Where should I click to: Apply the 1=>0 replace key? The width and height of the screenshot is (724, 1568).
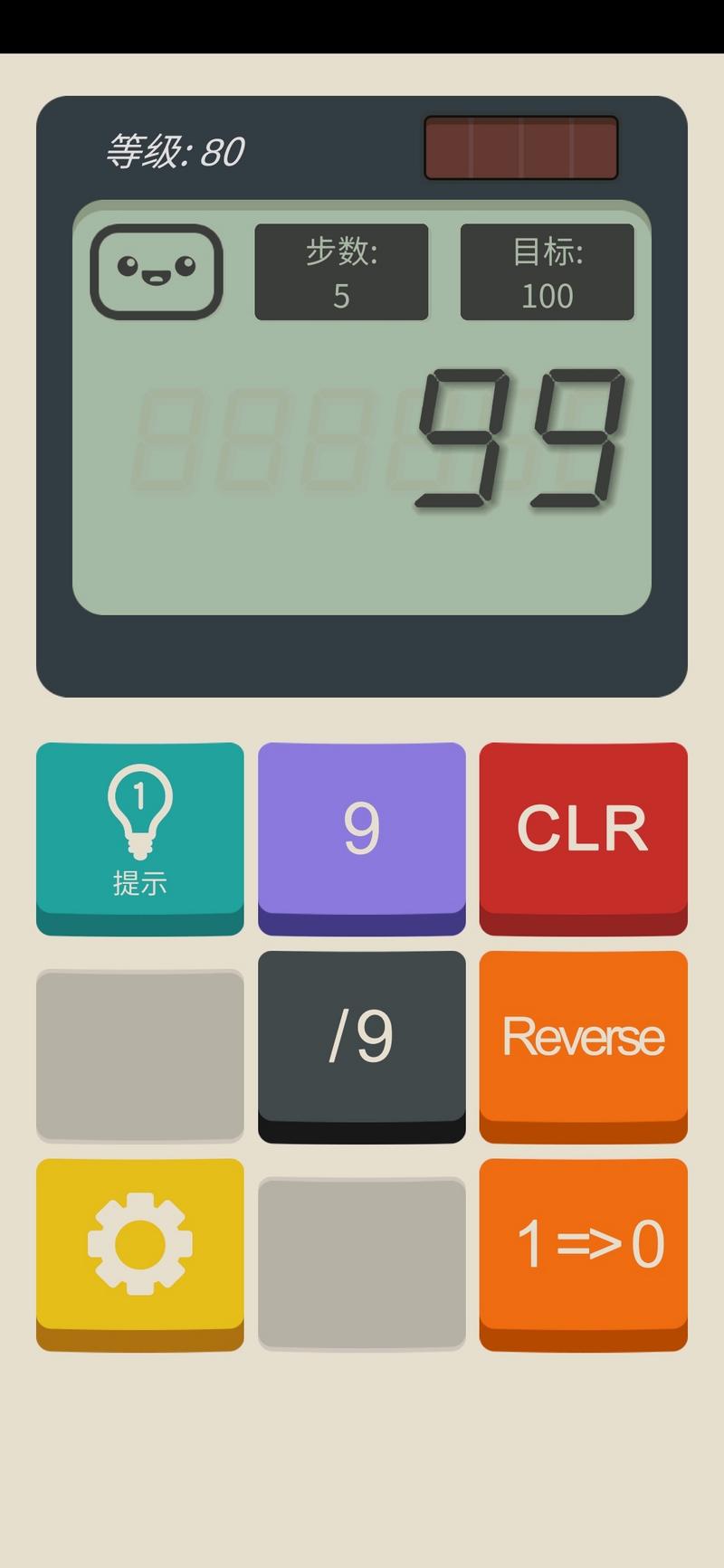click(x=583, y=1247)
